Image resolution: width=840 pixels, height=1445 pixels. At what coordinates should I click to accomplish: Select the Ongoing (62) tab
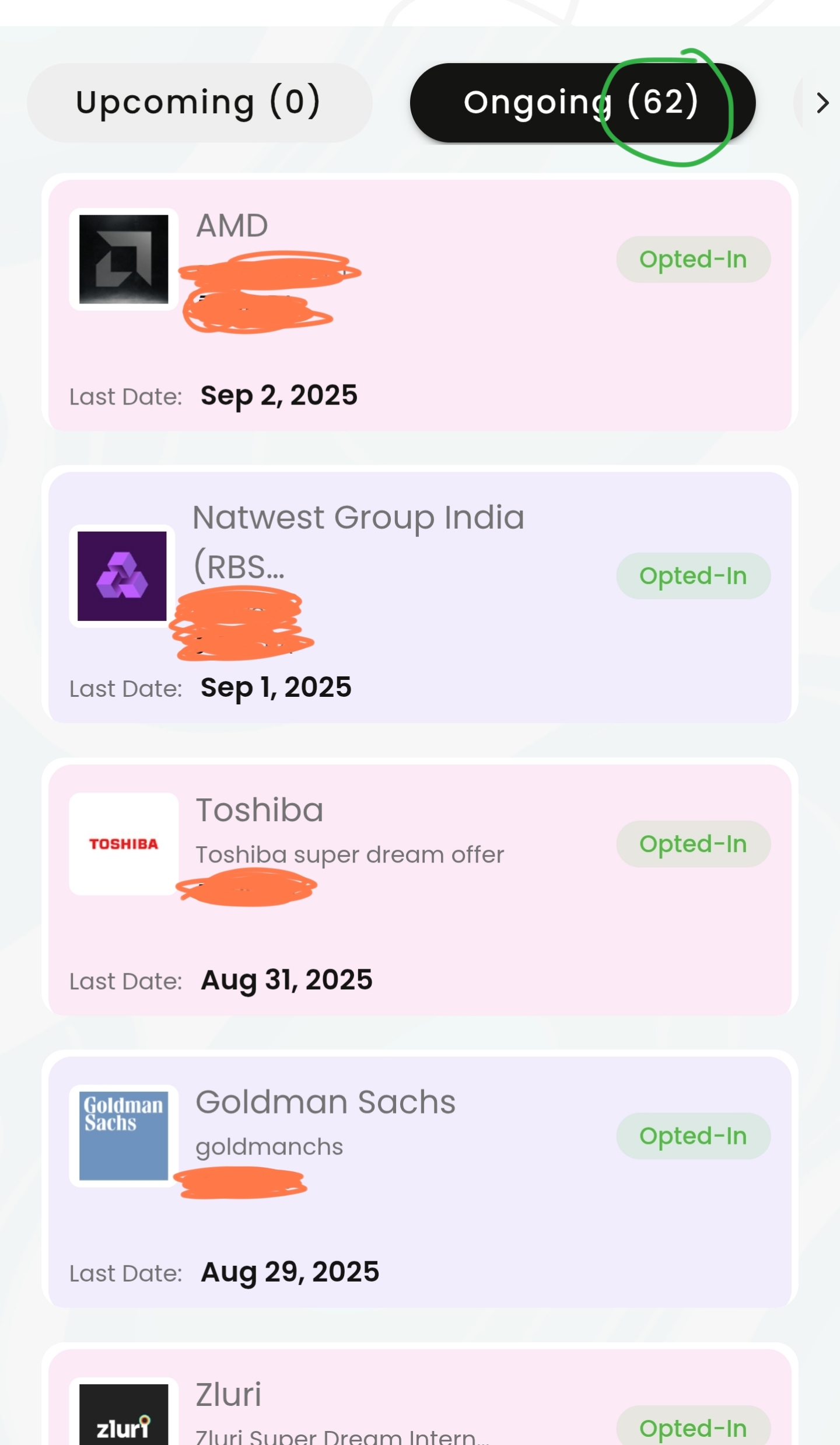coord(583,103)
